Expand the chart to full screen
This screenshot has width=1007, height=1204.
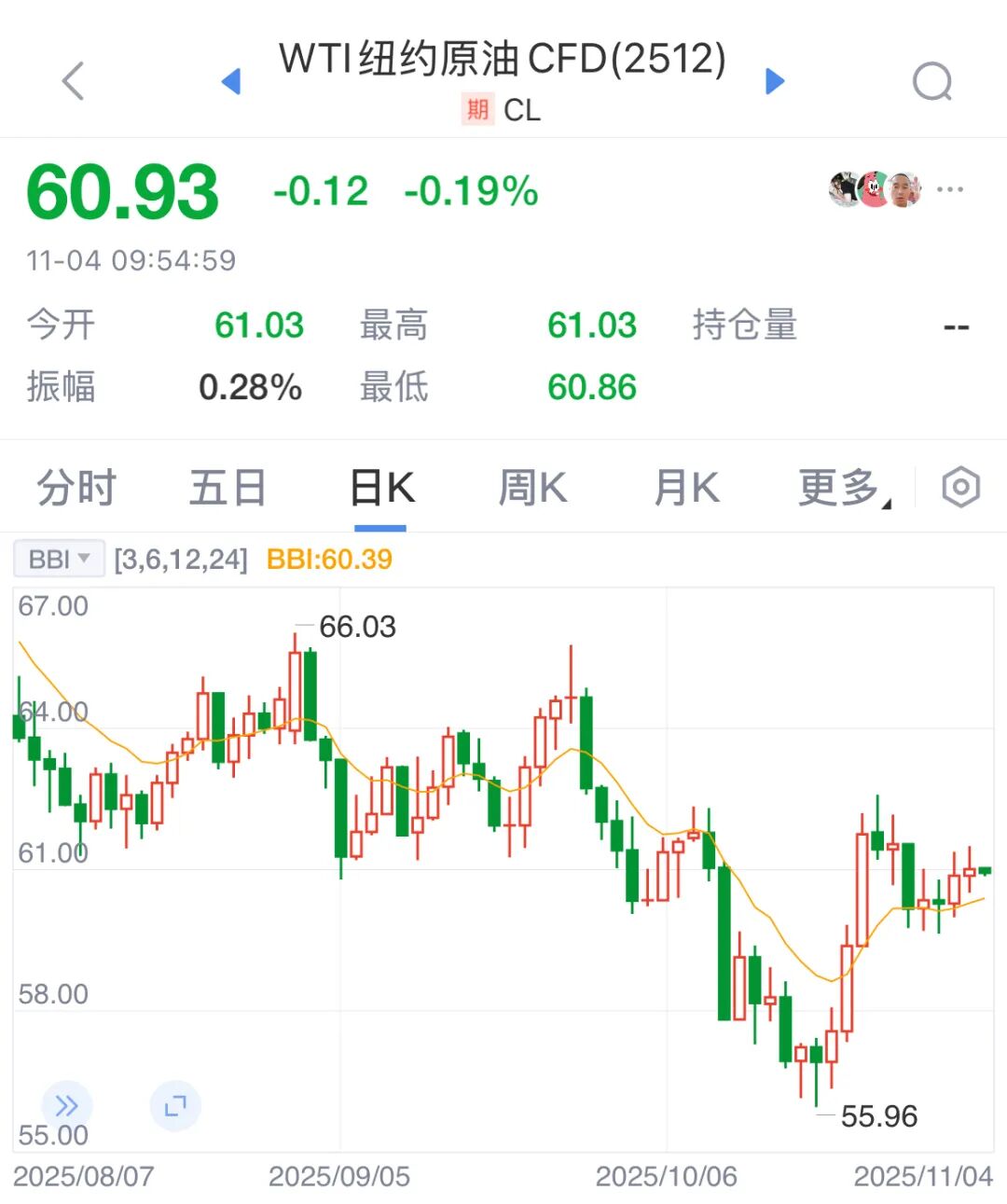[175, 1106]
